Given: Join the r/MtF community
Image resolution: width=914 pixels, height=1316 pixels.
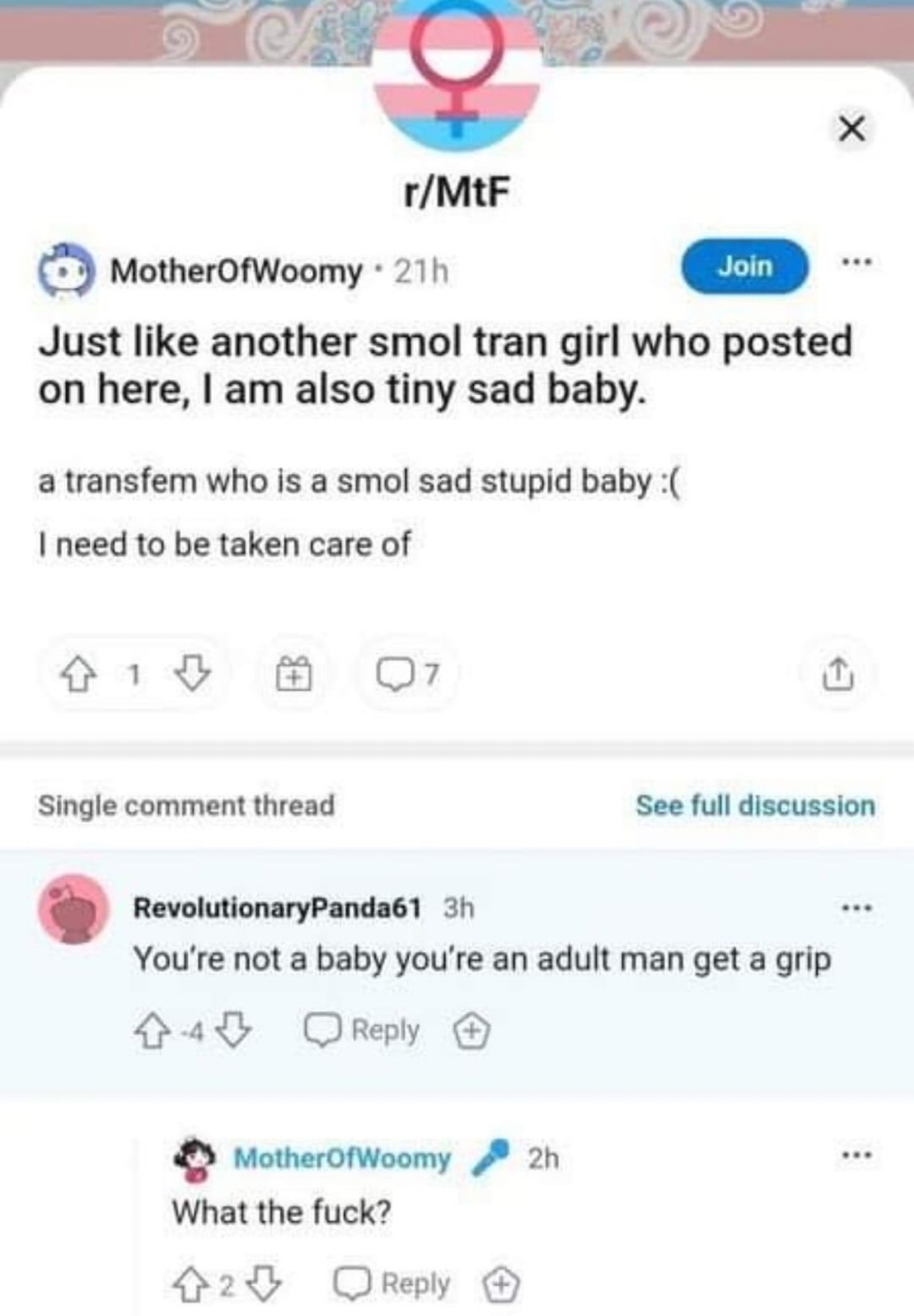Looking at the screenshot, I should (744, 266).
